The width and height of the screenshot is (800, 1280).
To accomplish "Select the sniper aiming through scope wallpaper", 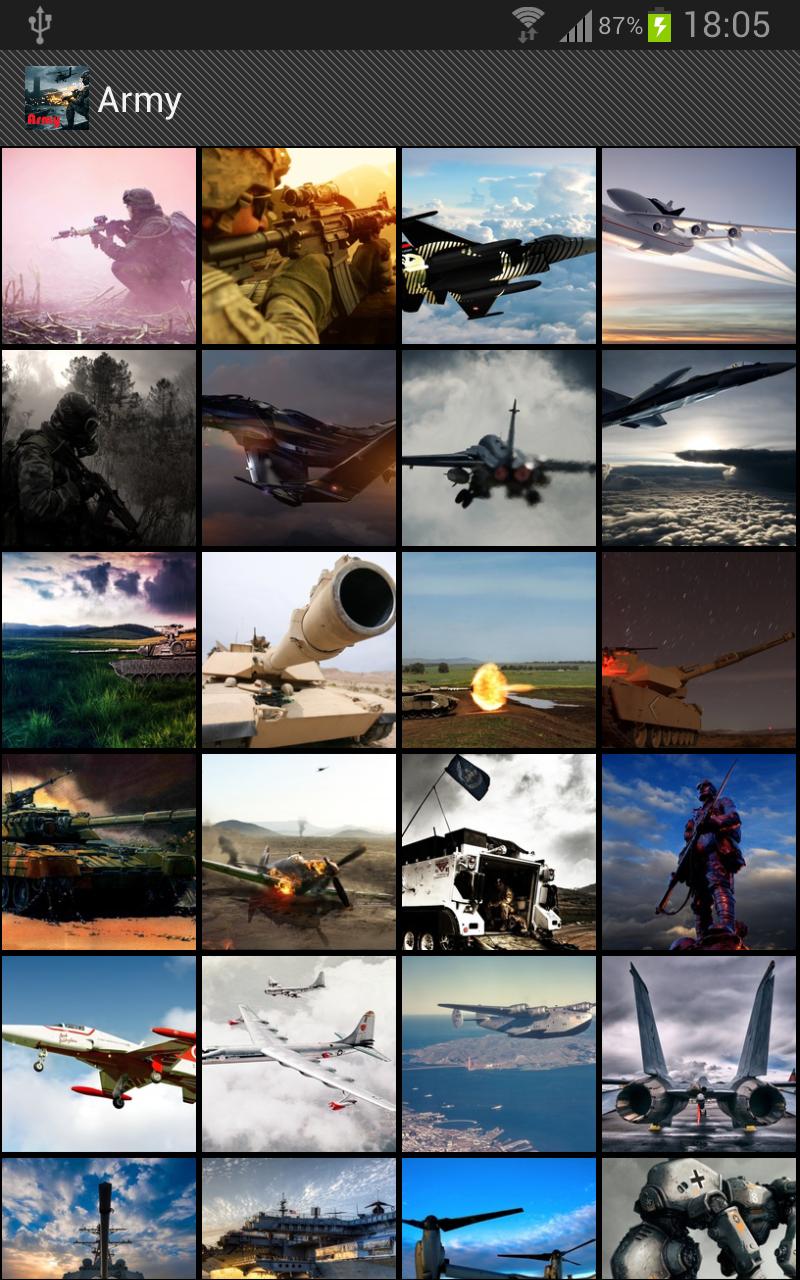I will pos(298,246).
